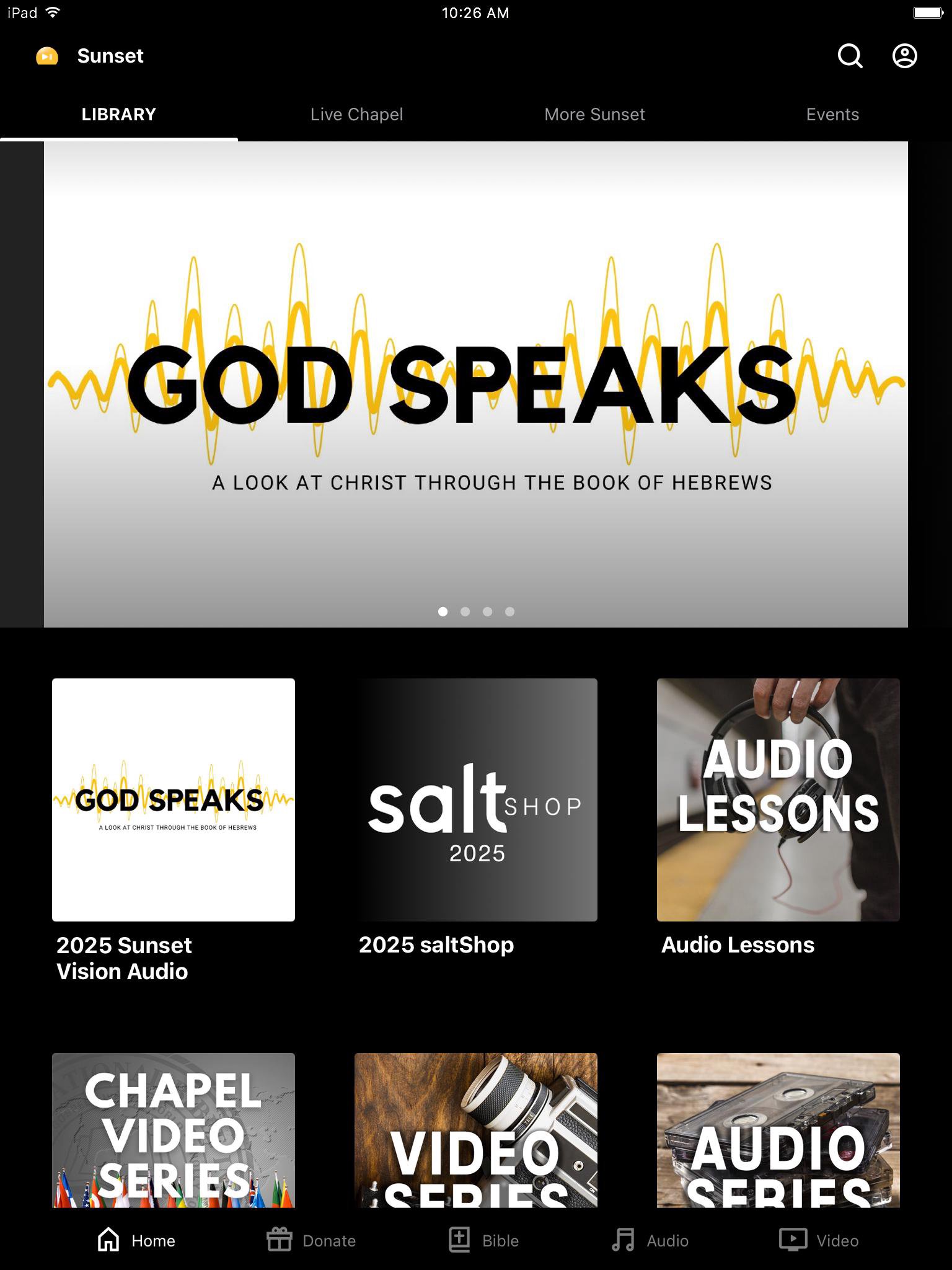Open the account profile icon
The image size is (952, 1270).
click(x=904, y=56)
